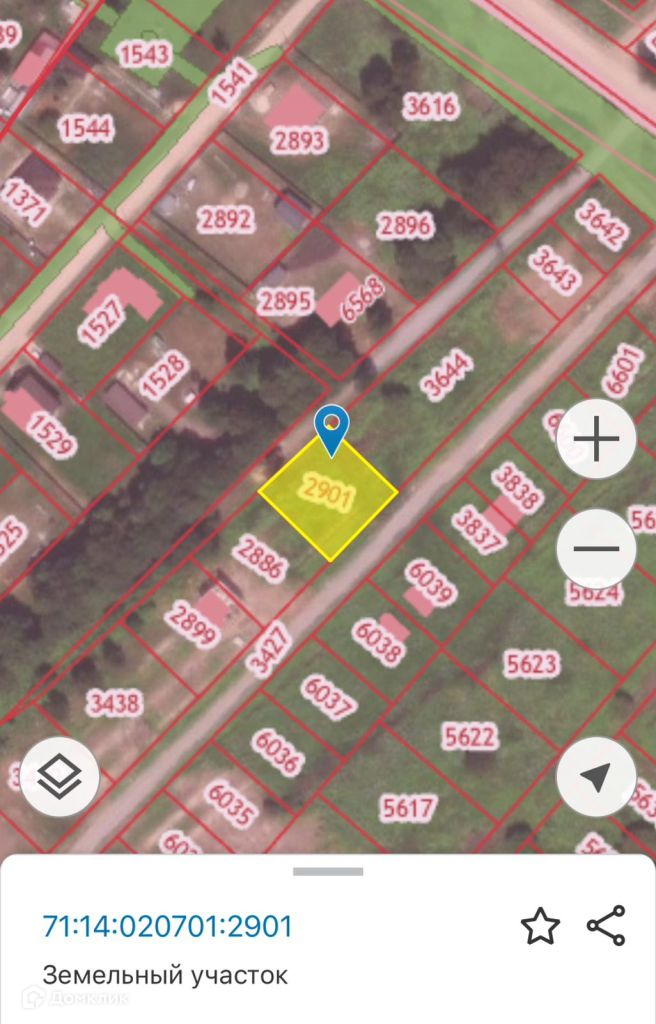Select parcel 2892 on the map
656x1024 pixels.
224,219
